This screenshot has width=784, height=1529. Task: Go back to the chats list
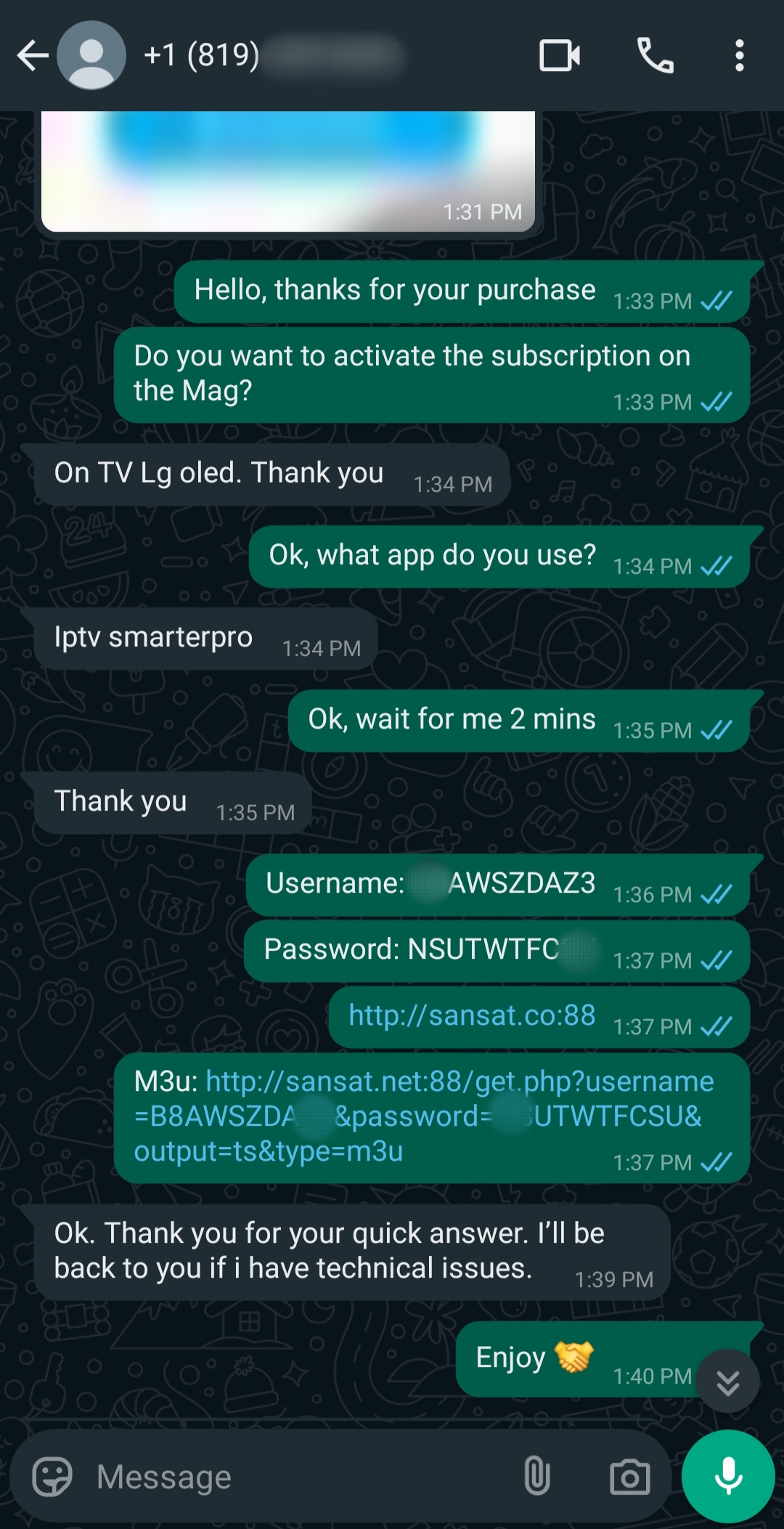[33, 56]
